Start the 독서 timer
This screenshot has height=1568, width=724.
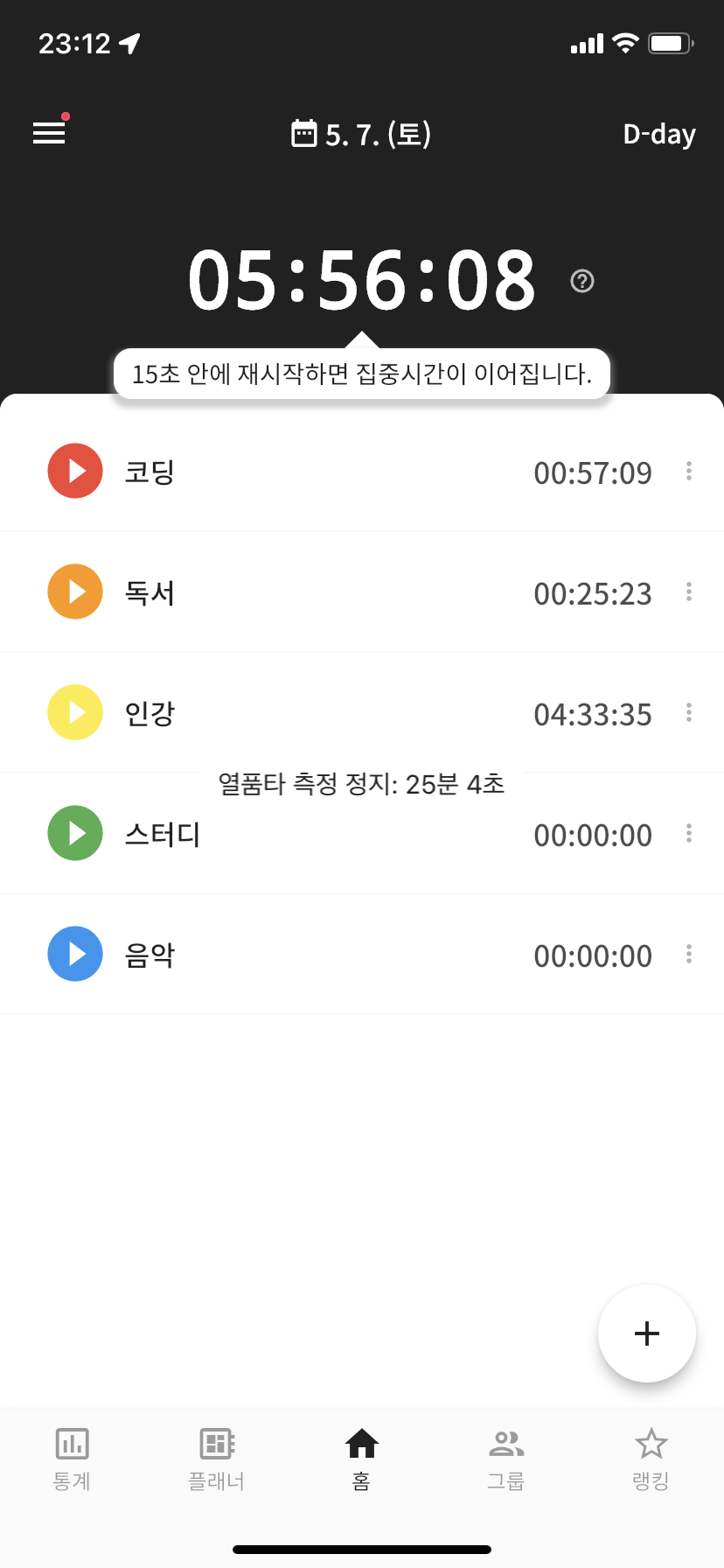point(75,591)
